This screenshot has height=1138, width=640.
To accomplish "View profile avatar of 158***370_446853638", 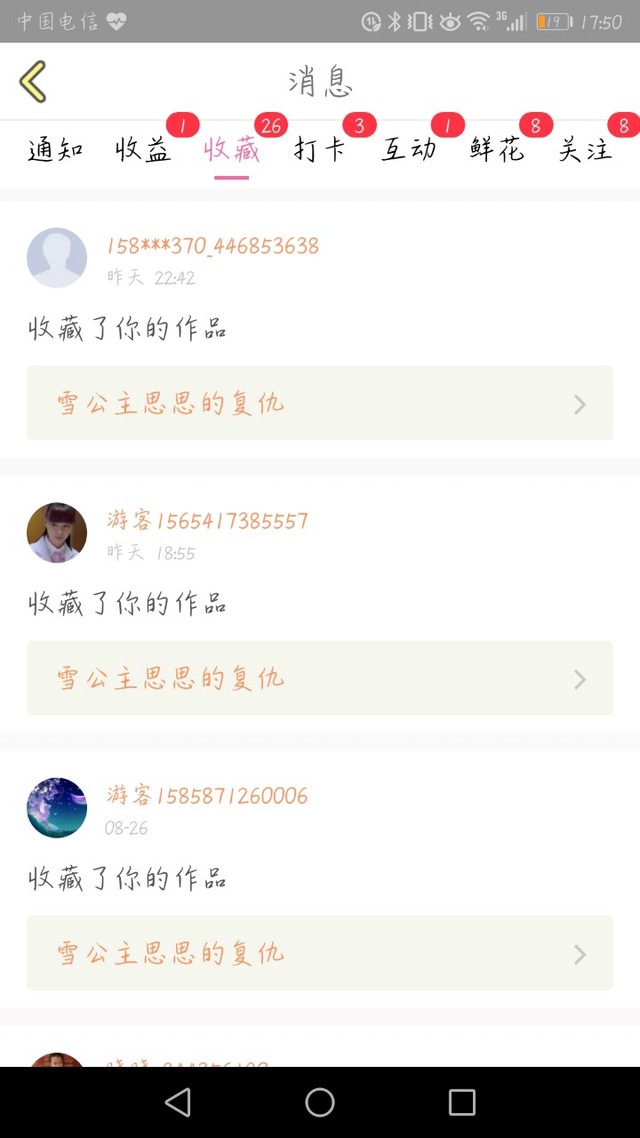I will pos(57,258).
